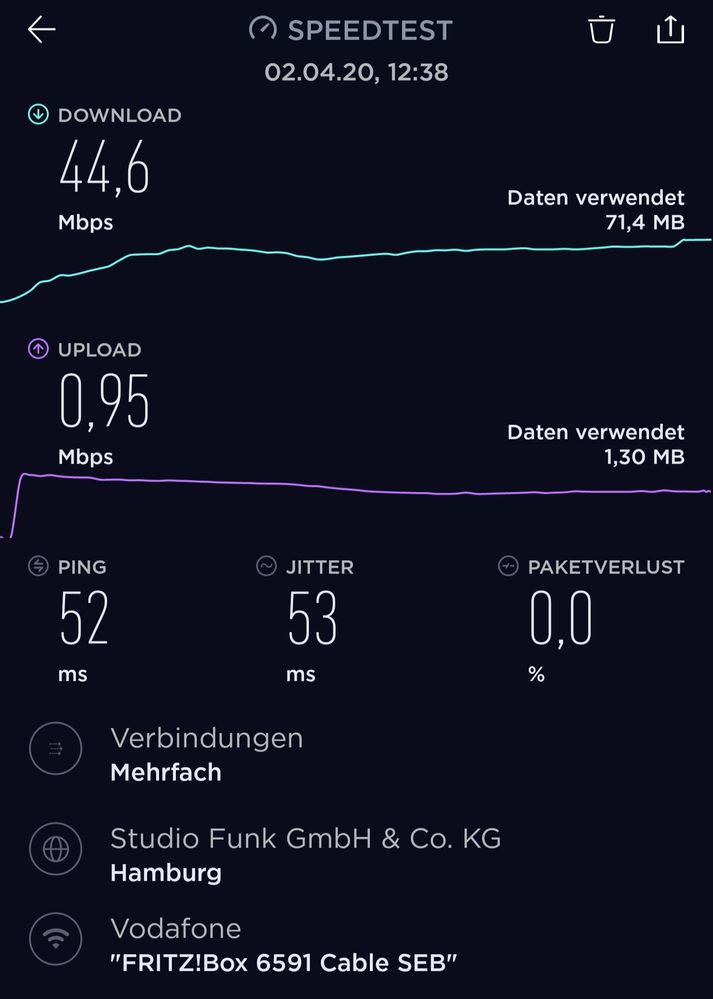Share the speed test result
Viewport: 713px width, 999px height.
pyautogui.click(x=670, y=30)
